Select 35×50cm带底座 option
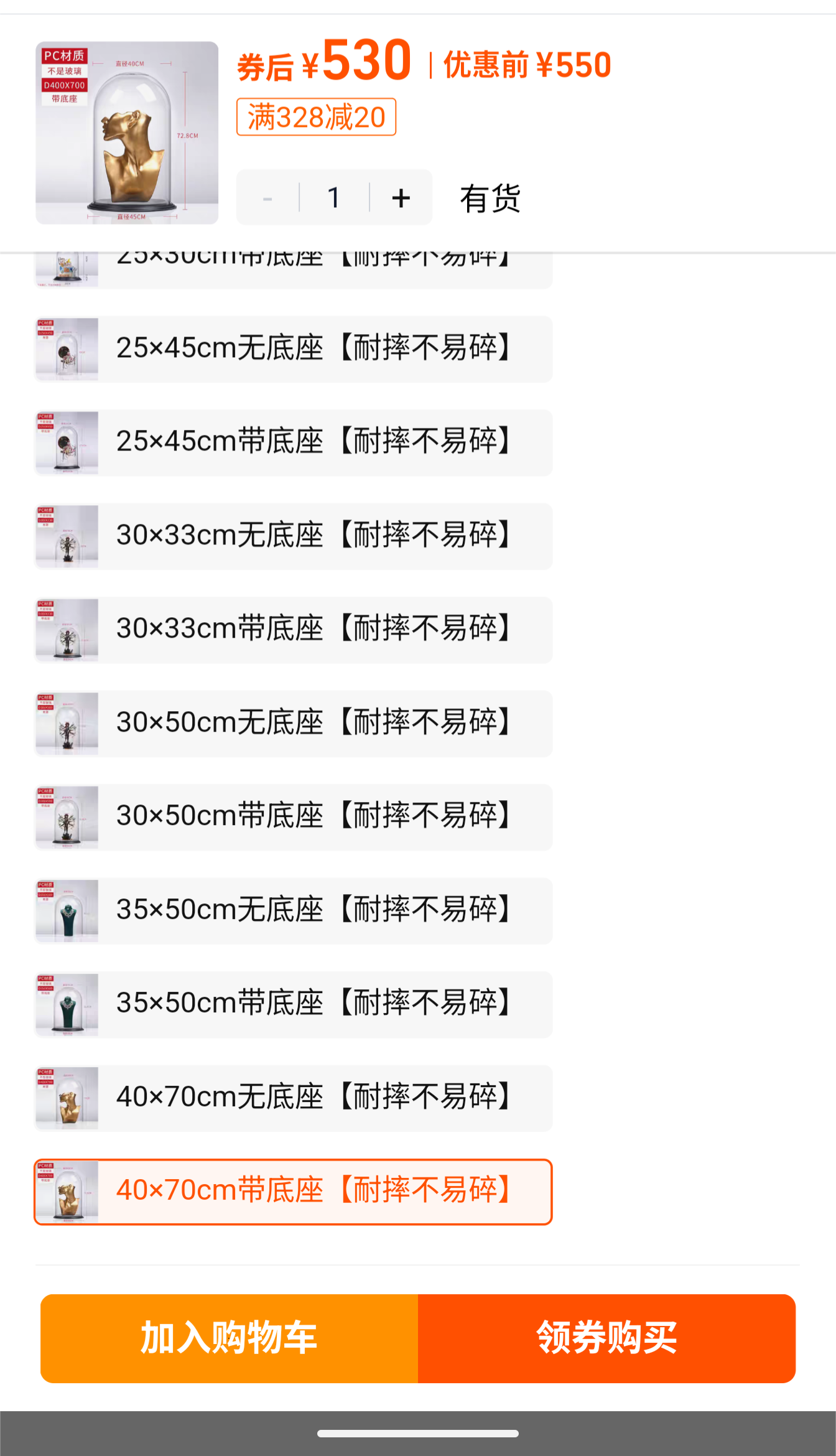 294,1004
